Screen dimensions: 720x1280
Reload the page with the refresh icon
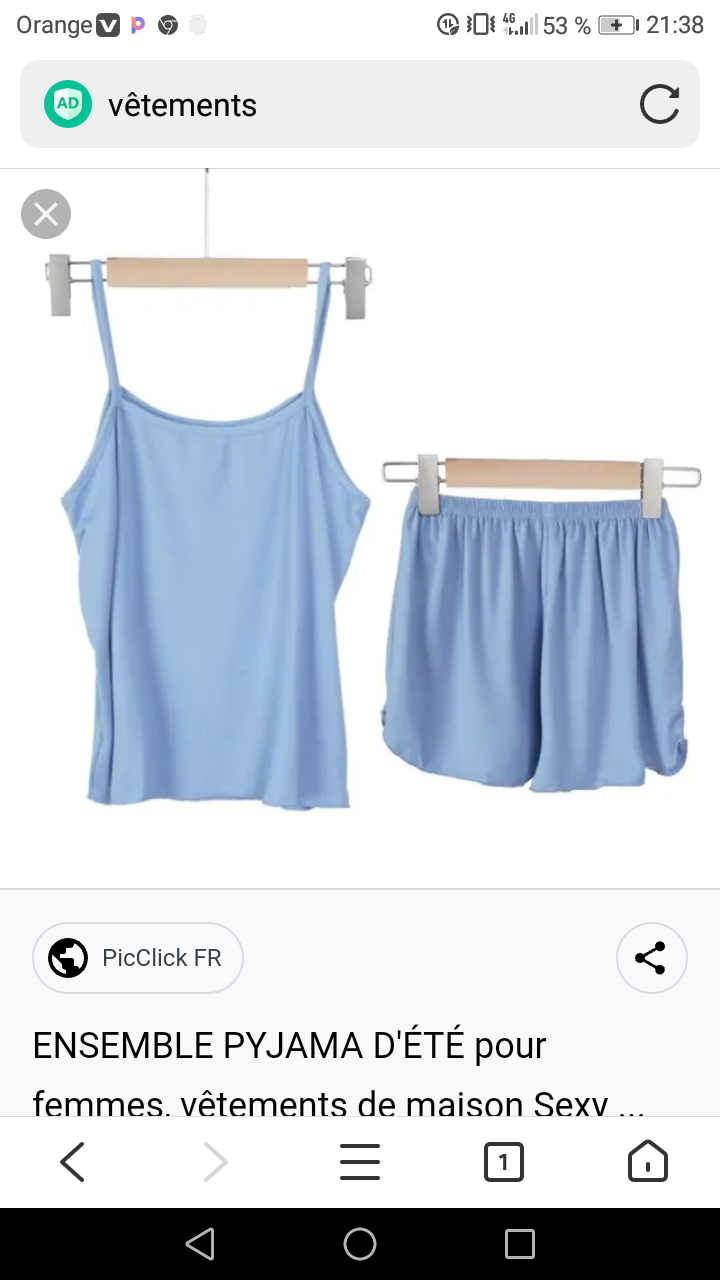coord(659,104)
